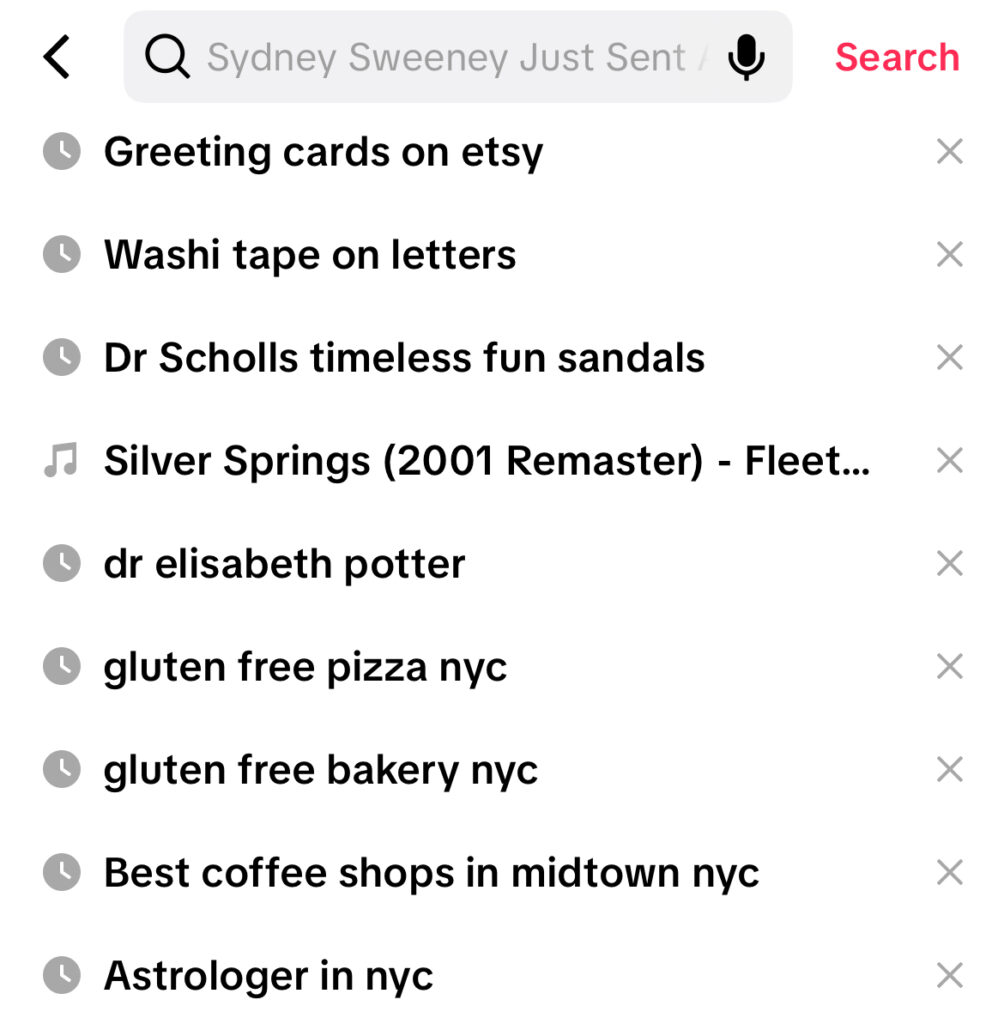1004x1024 pixels.
Task: Select recent search Washi tape on letters
Action: tap(310, 255)
